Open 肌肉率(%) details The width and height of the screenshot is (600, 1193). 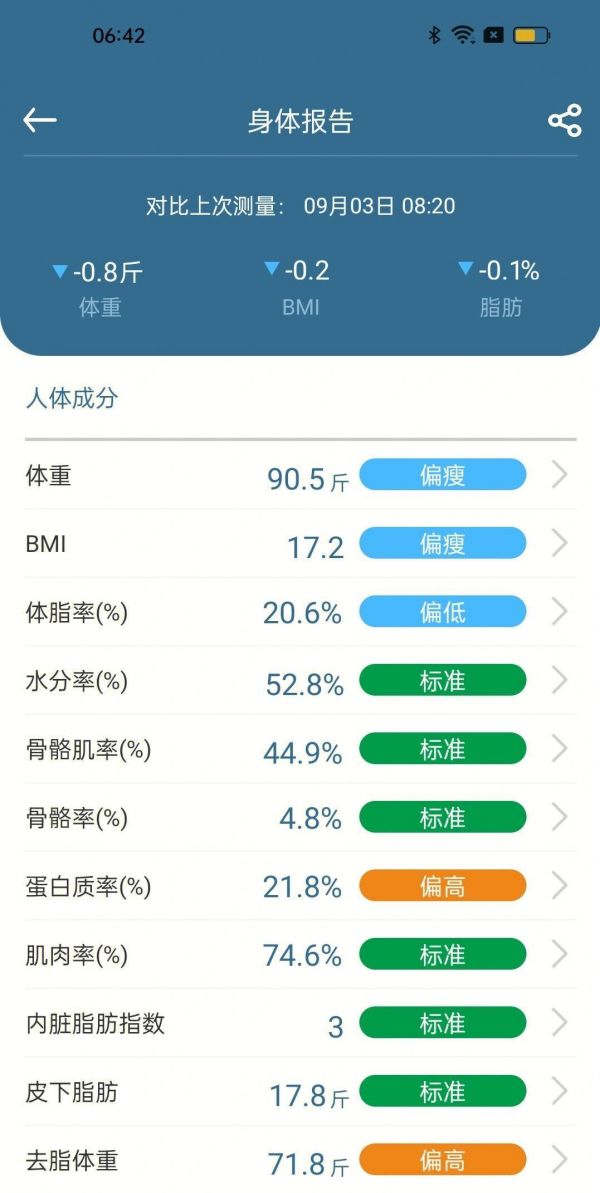300,955
